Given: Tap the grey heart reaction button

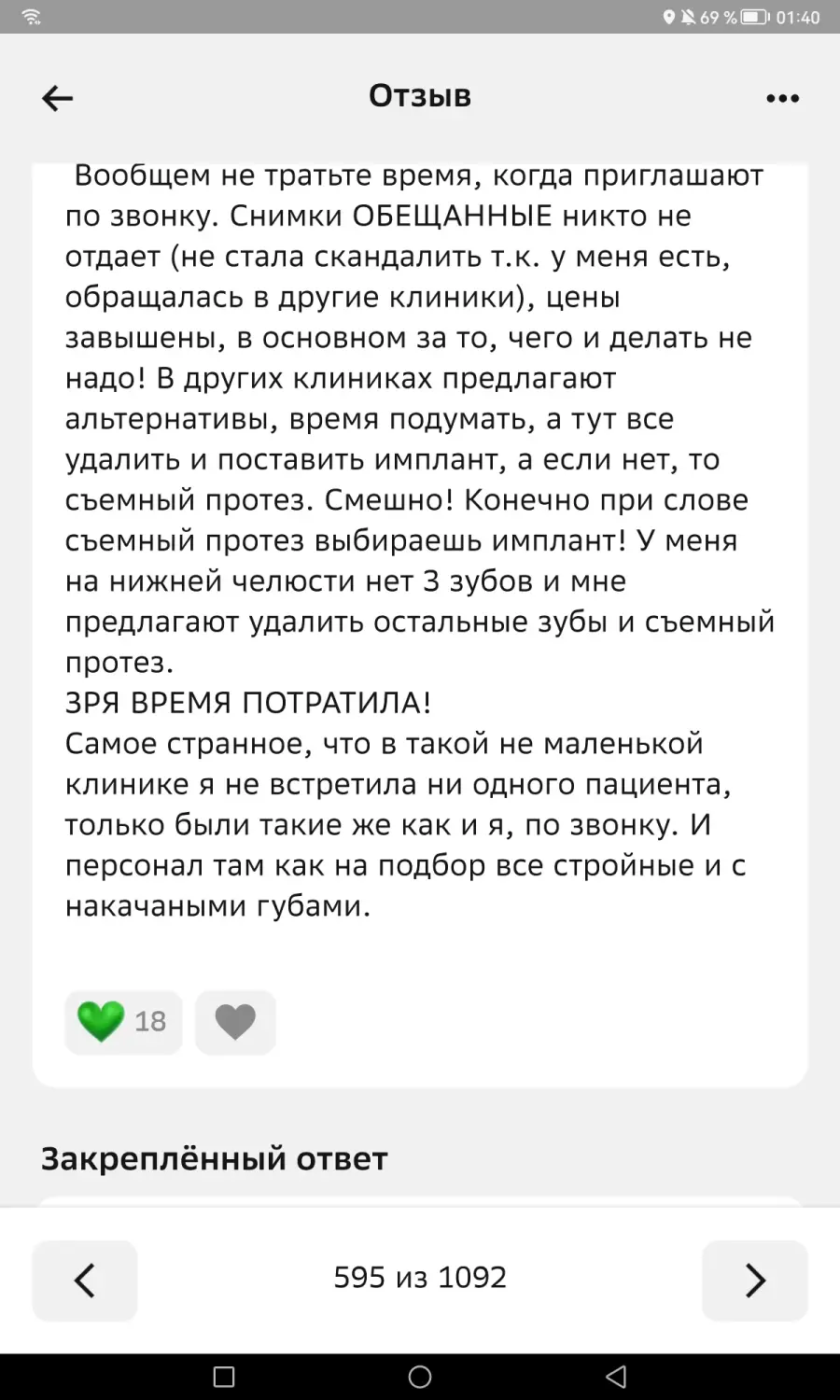Looking at the screenshot, I should pyautogui.click(x=235, y=1022).
